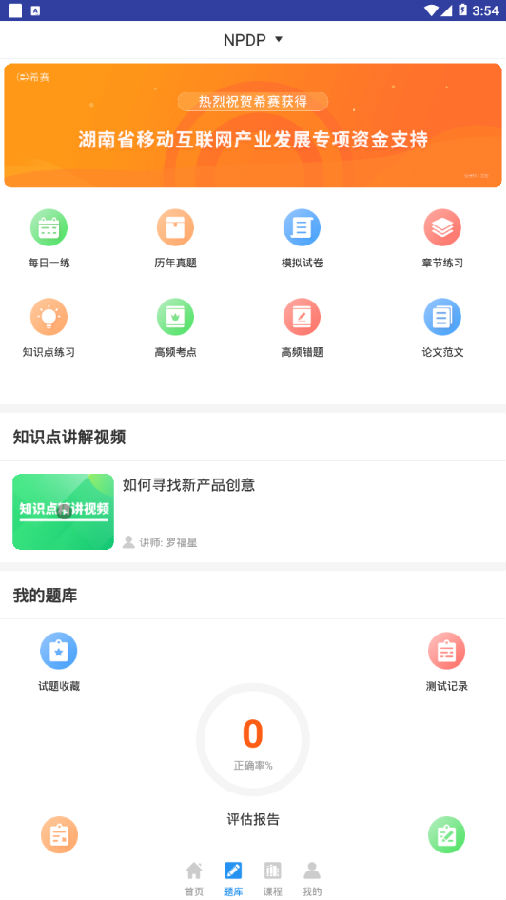Switch to the 题库 question bank tab

(233, 879)
